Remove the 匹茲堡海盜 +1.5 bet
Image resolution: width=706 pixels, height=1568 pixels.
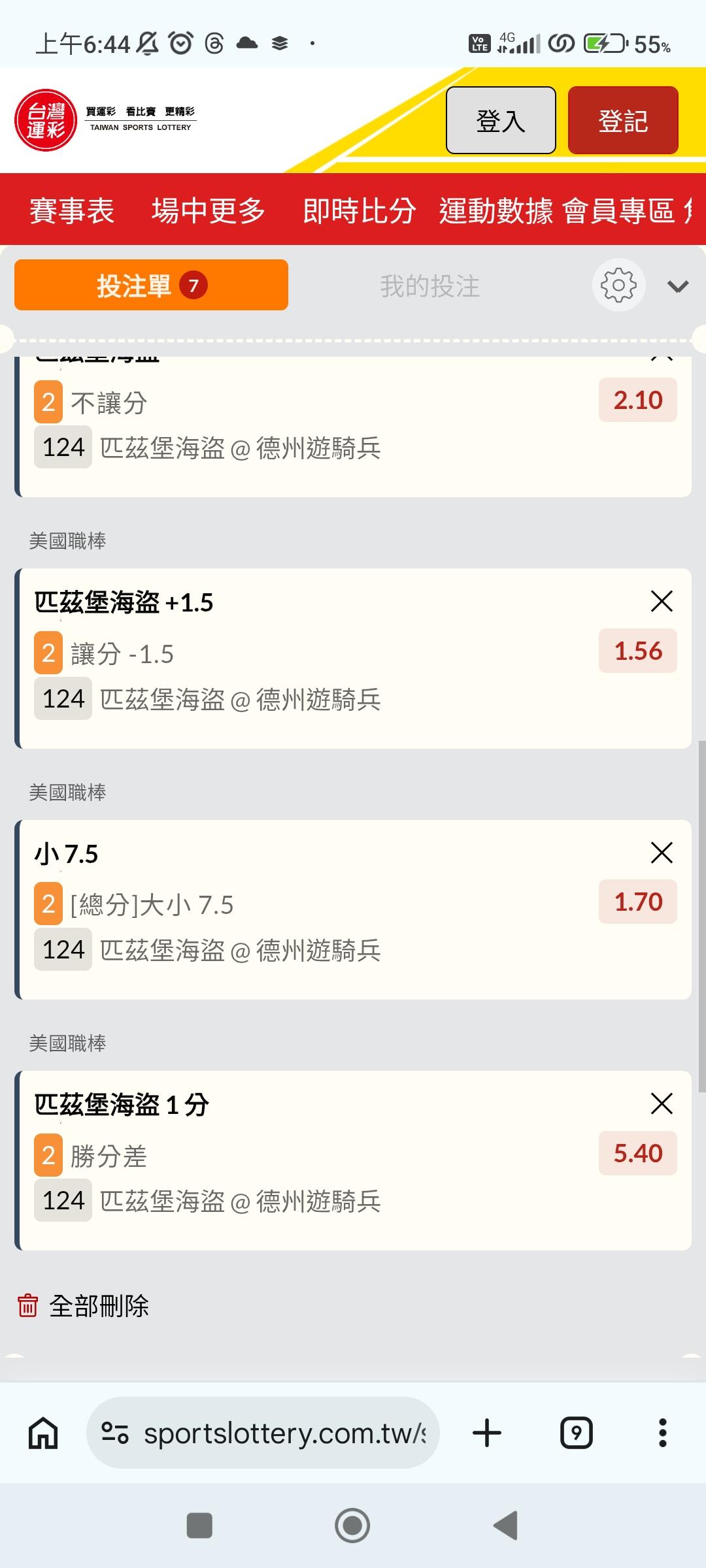pyautogui.click(x=662, y=601)
